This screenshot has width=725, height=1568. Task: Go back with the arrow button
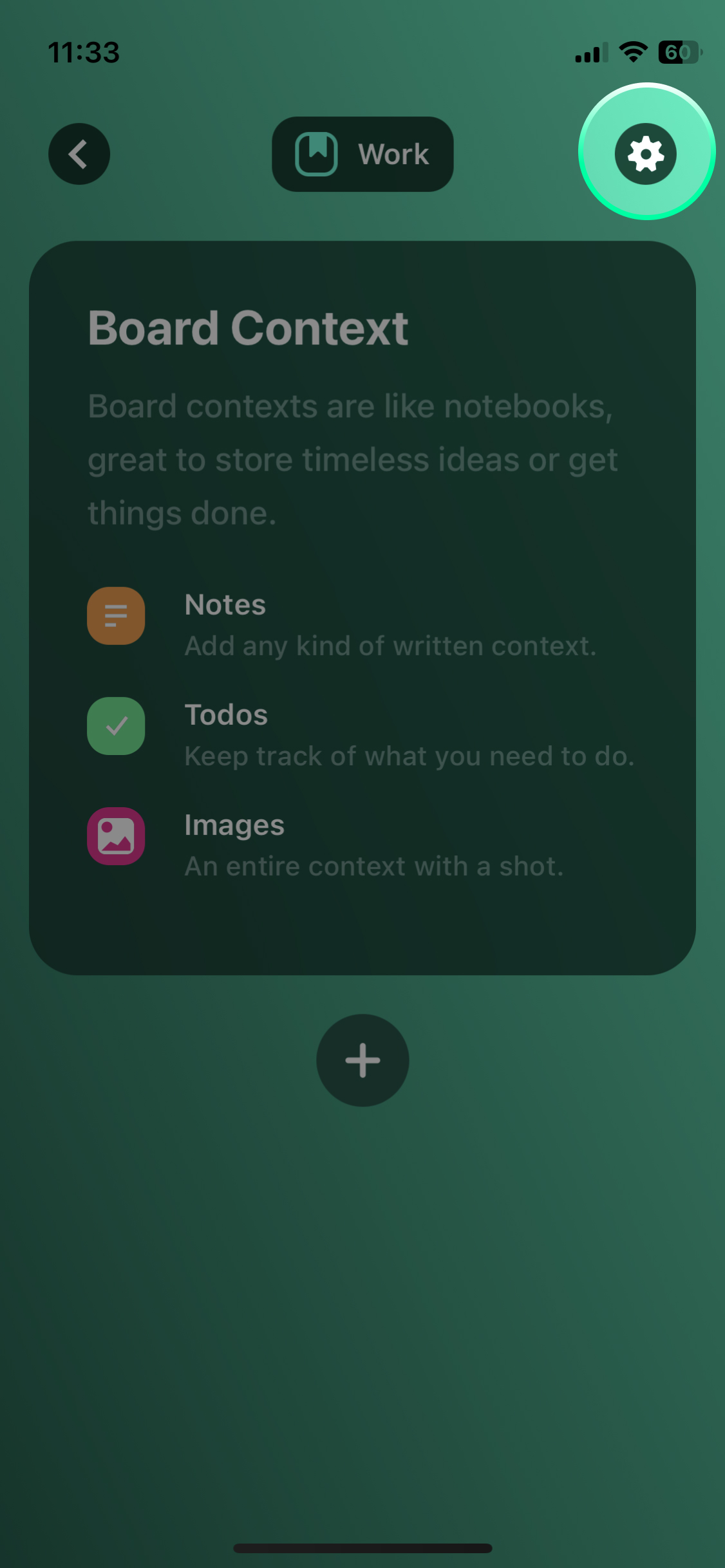pos(79,154)
